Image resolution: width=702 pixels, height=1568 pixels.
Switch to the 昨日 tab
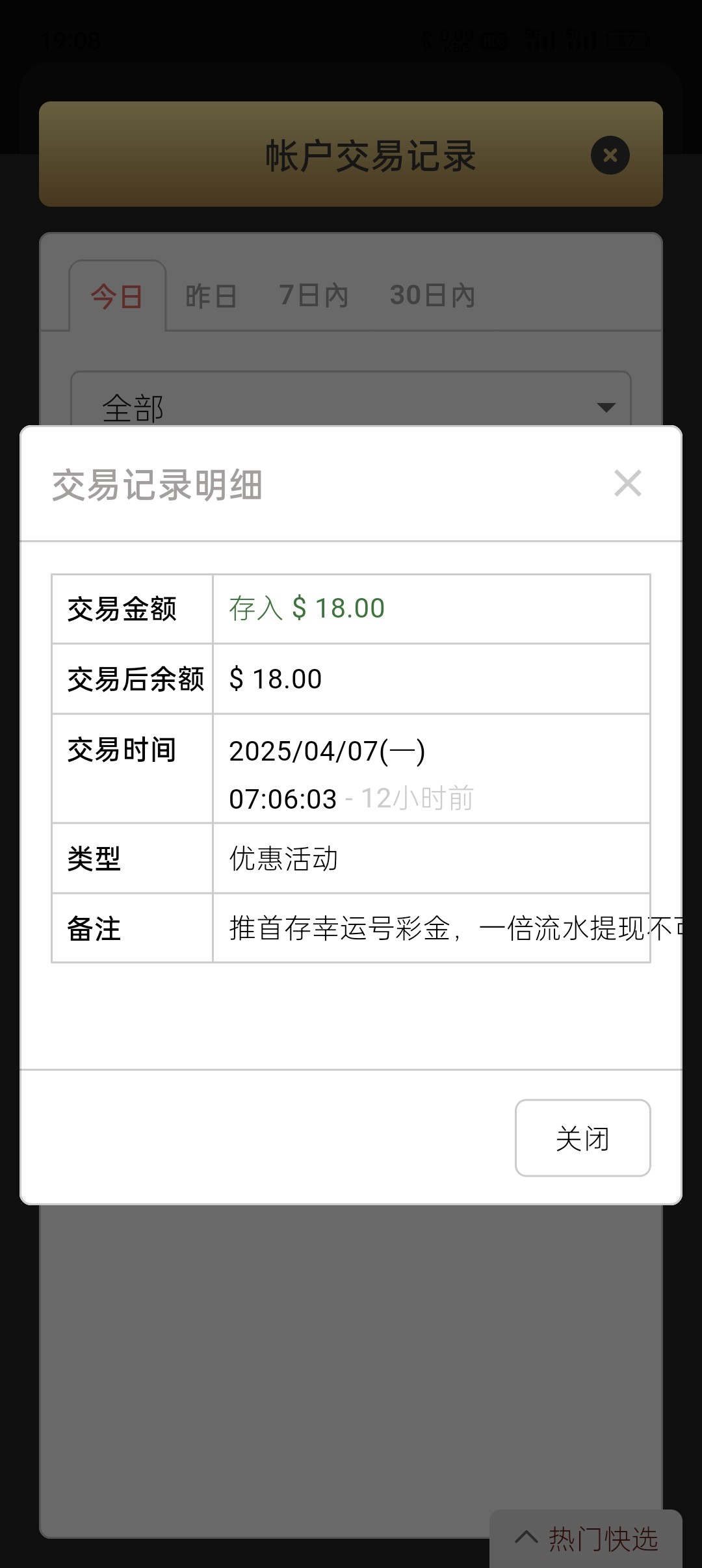click(x=211, y=296)
